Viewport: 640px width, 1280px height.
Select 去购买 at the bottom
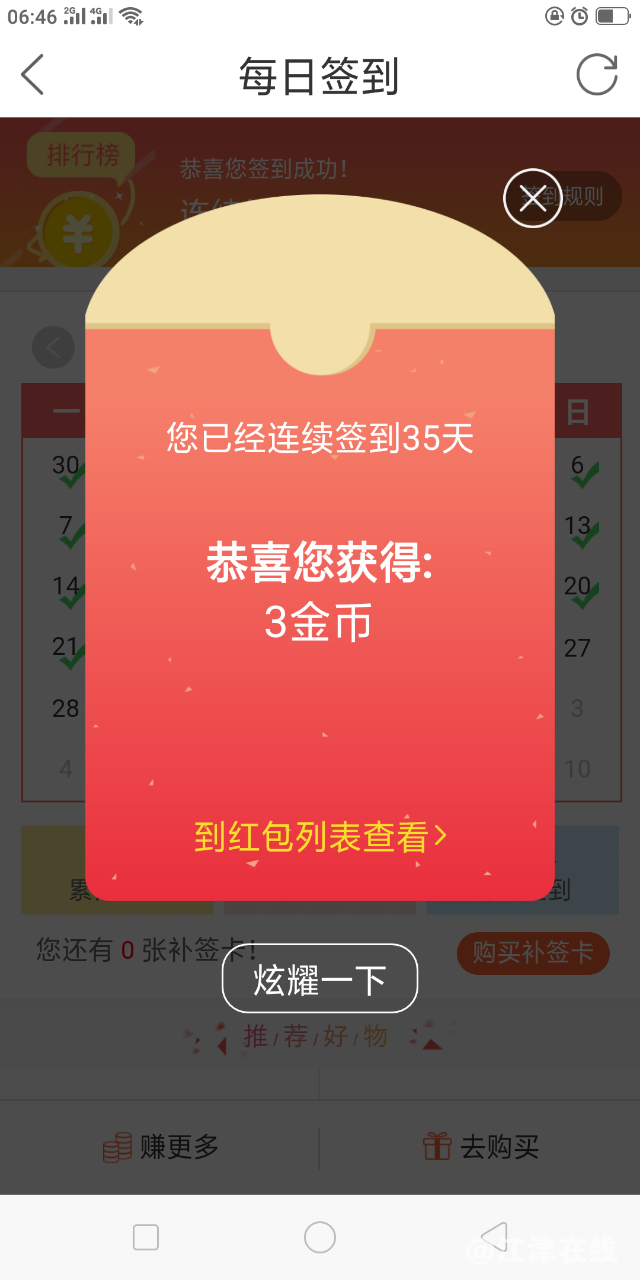pos(481,1147)
